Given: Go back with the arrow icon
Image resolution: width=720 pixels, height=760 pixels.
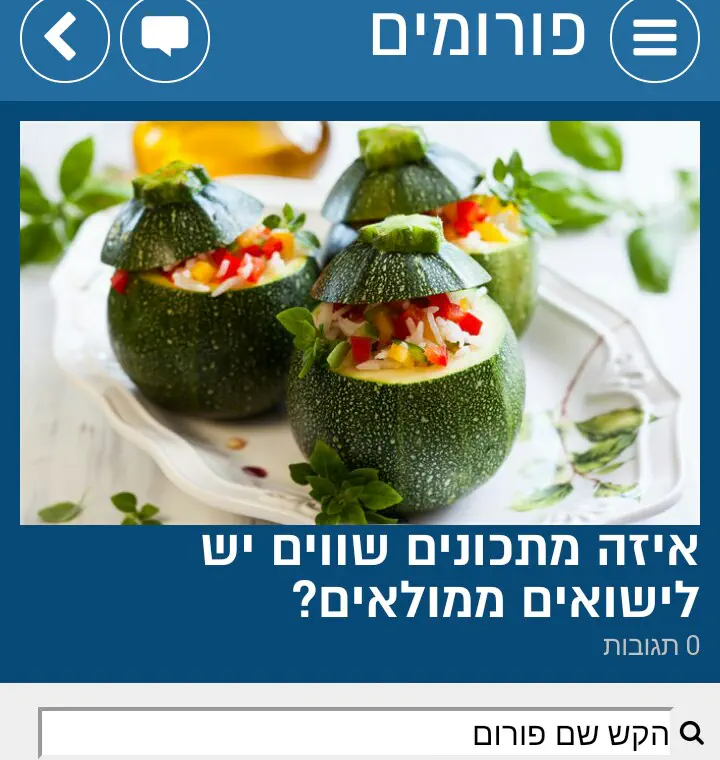Looking at the screenshot, I should (x=64, y=38).
